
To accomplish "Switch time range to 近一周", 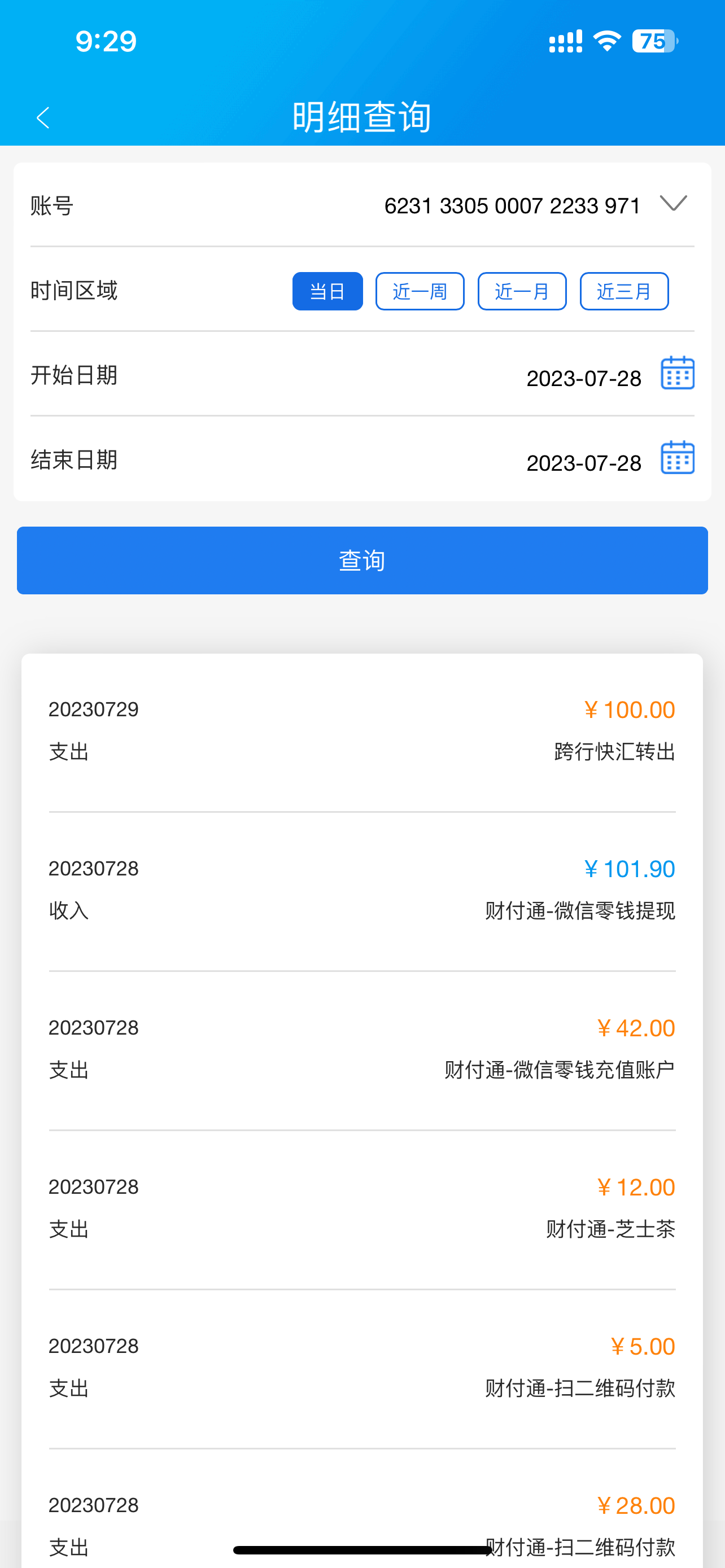I will 420,292.
